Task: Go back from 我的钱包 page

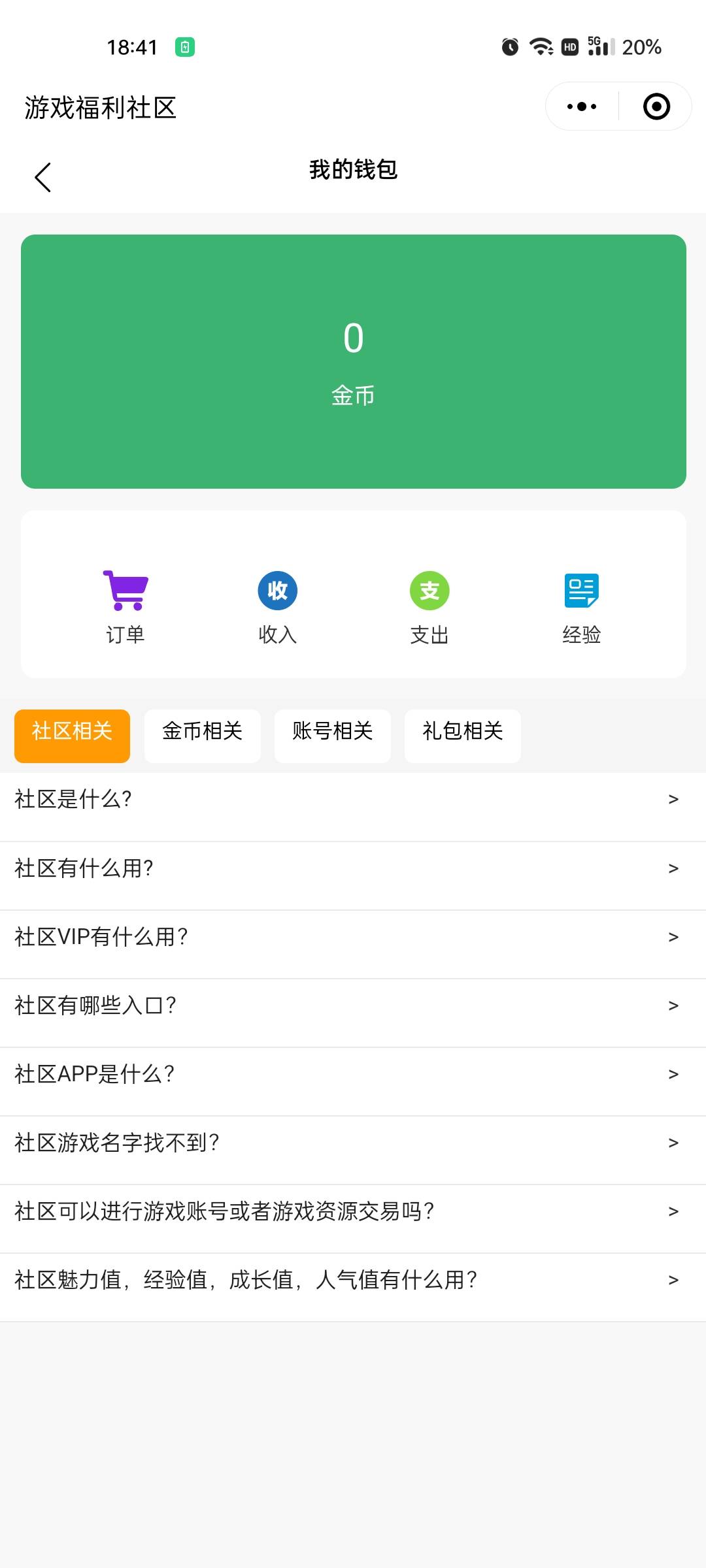Action: click(43, 177)
